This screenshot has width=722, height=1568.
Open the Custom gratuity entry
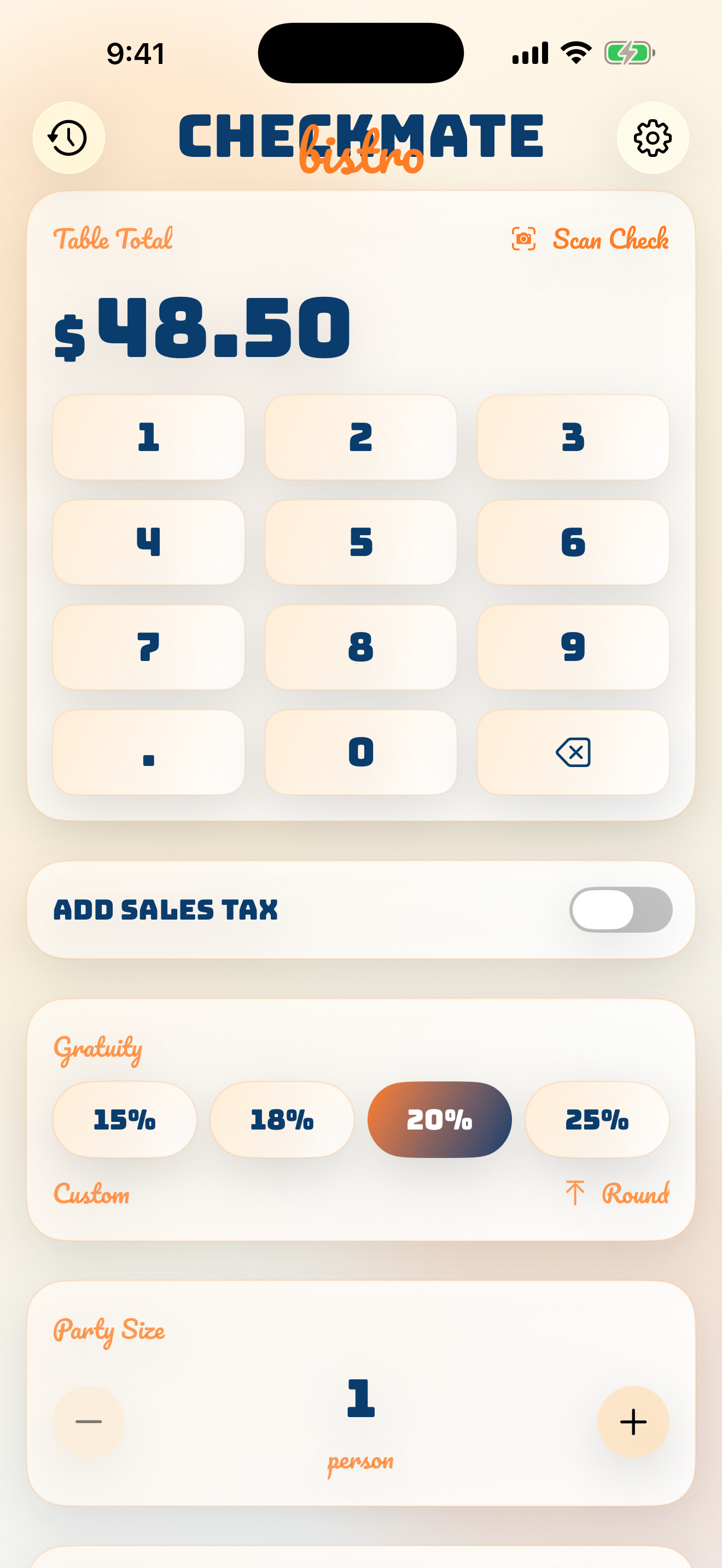tap(92, 1194)
